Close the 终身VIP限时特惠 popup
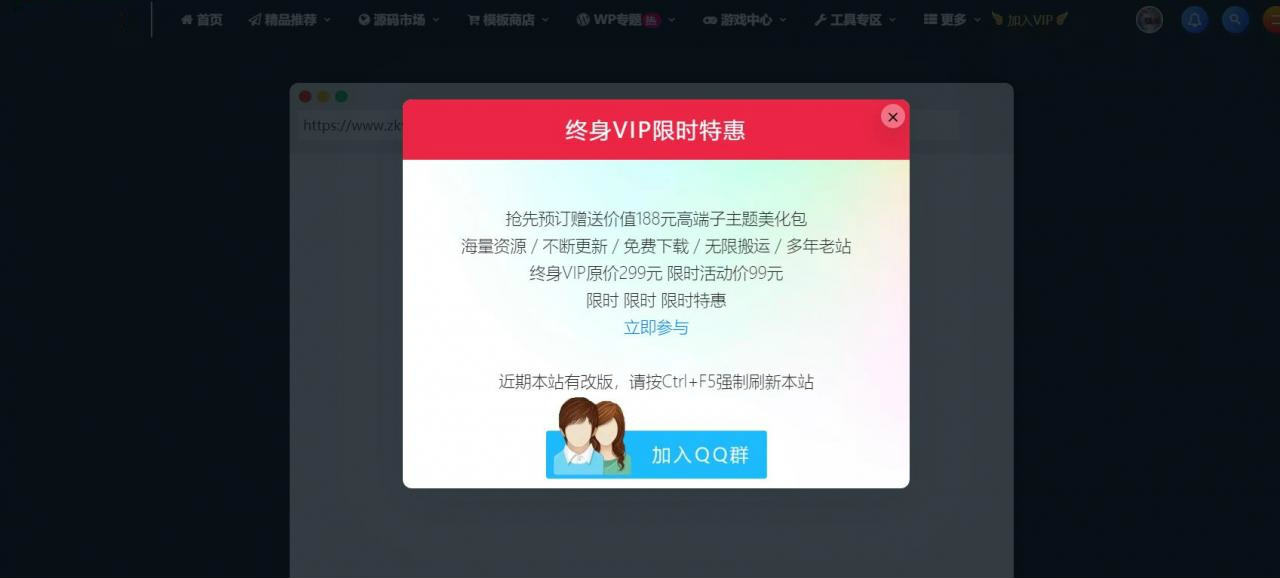 tap(892, 117)
